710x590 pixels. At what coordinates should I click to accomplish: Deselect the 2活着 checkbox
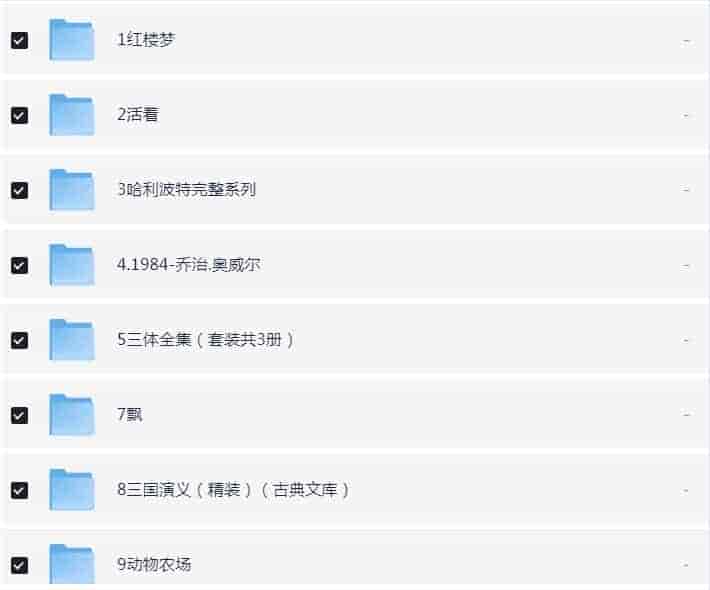(19, 115)
